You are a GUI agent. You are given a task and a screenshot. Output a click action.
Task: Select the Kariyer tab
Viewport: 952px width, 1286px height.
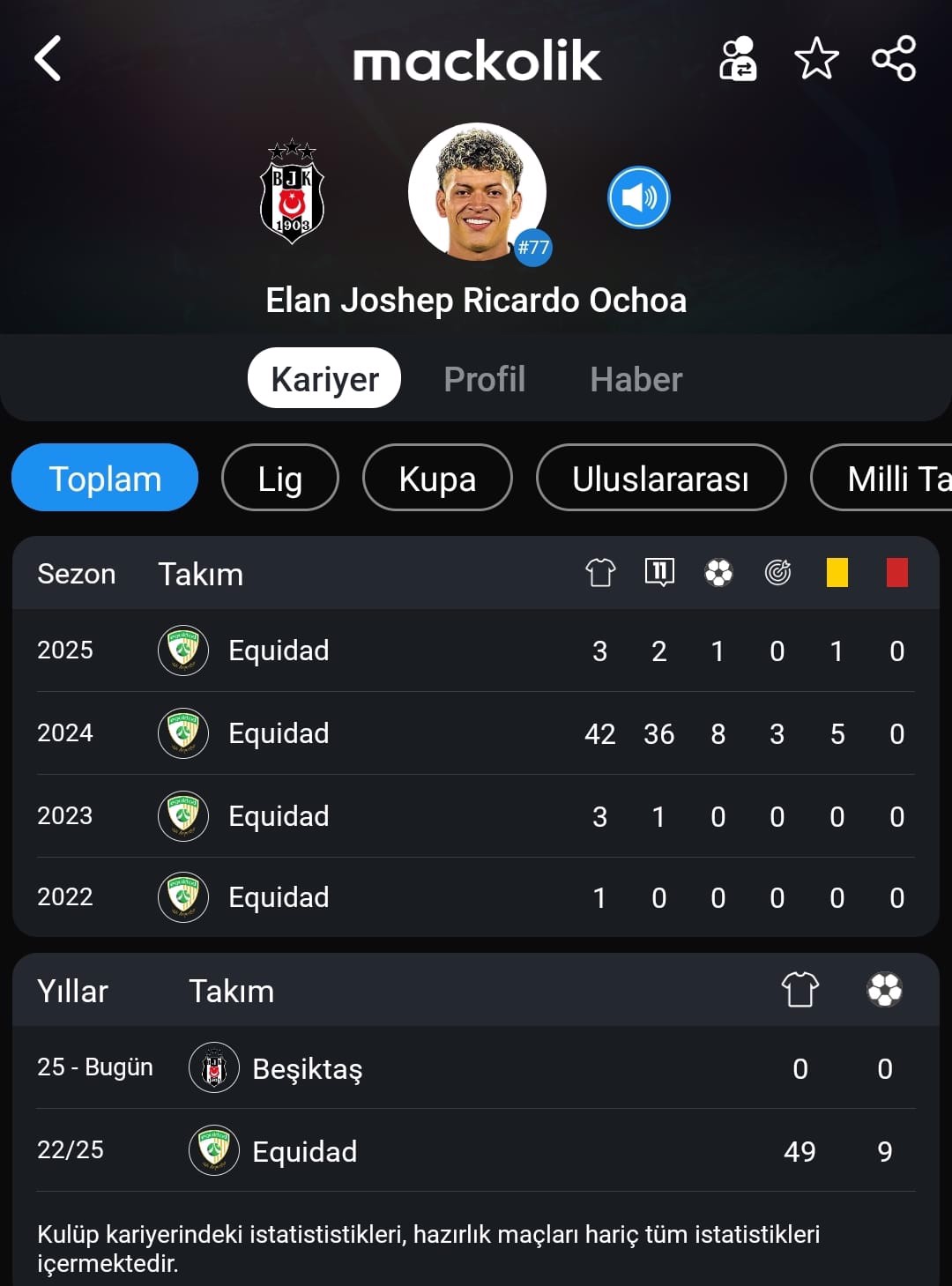tap(324, 379)
